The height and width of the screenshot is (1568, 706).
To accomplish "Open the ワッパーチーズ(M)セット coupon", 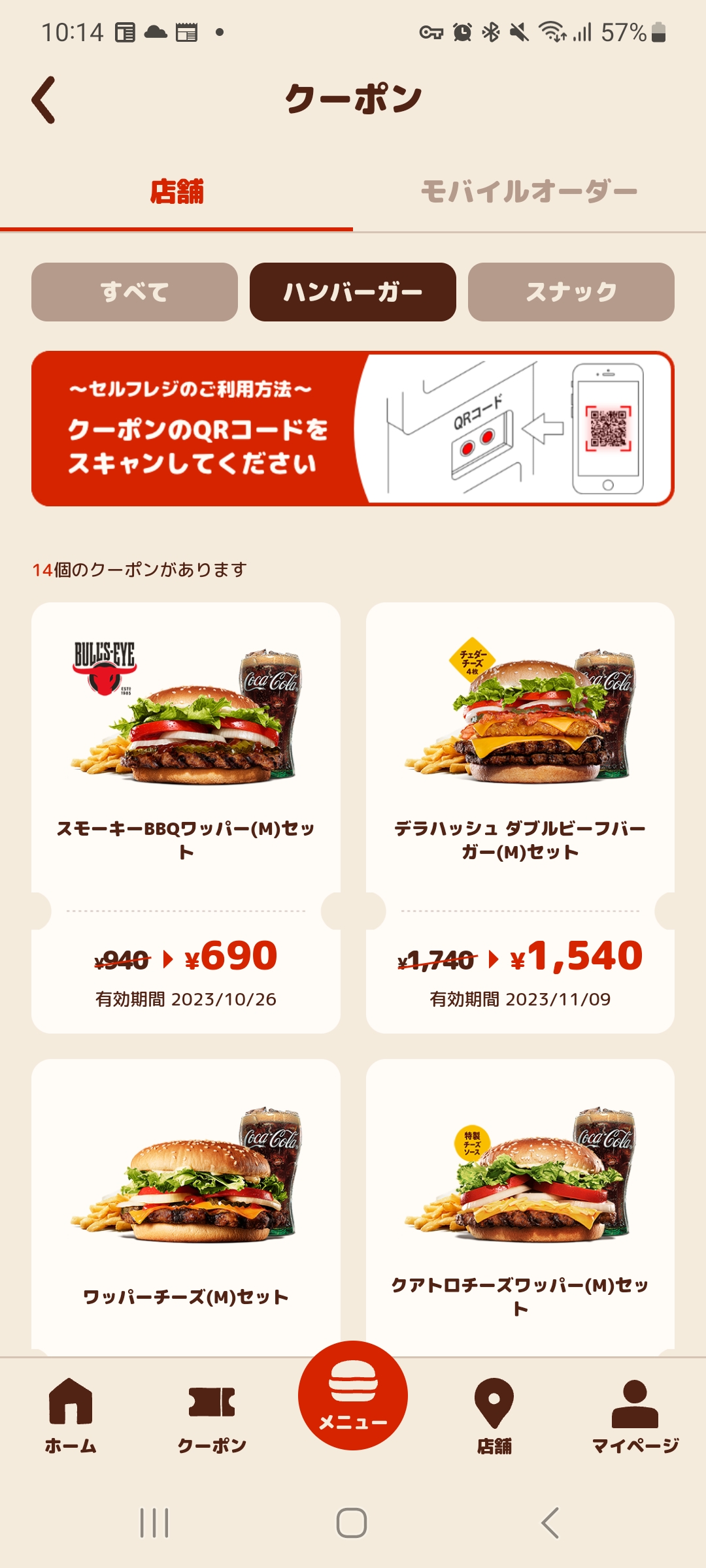I will [x=186, y=1209].
